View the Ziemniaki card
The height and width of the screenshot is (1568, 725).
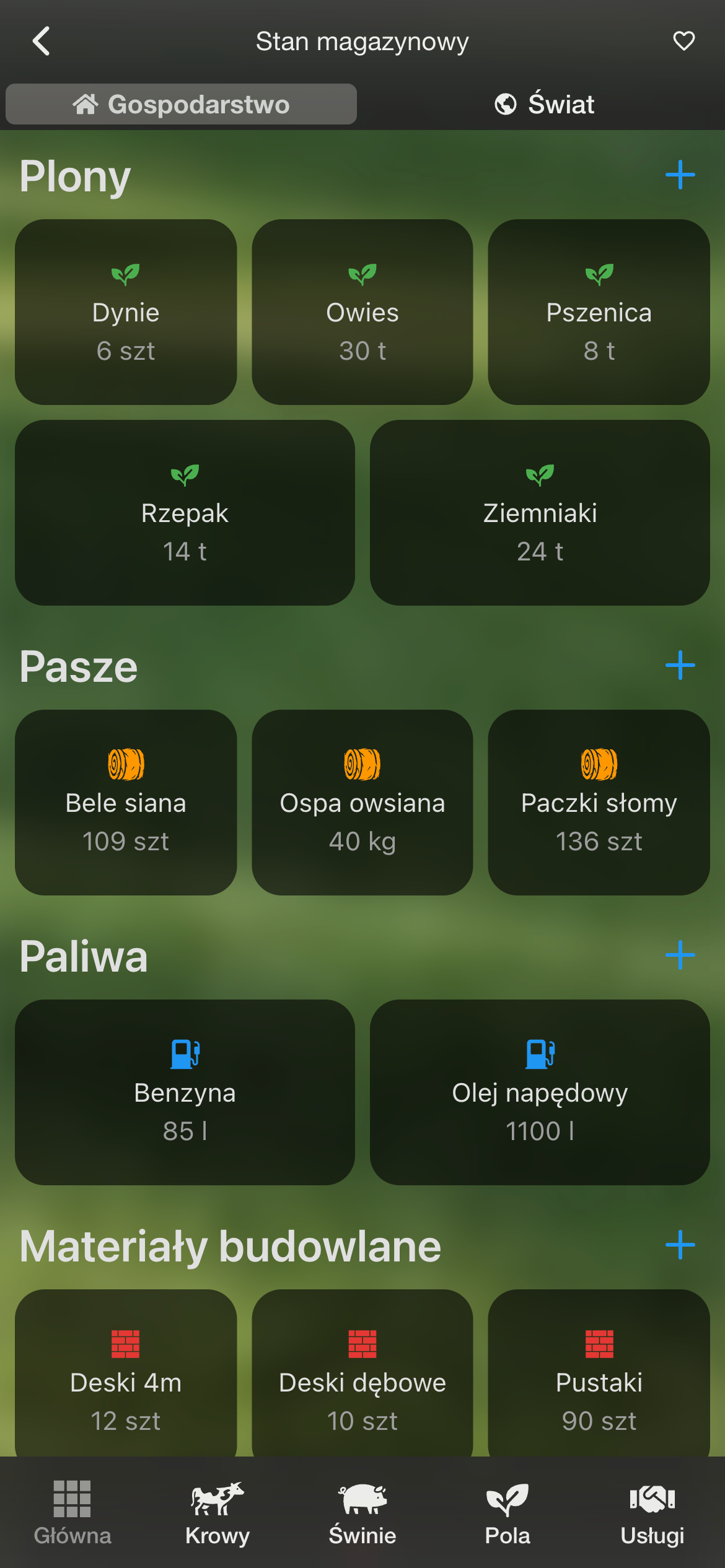(540, 513)
